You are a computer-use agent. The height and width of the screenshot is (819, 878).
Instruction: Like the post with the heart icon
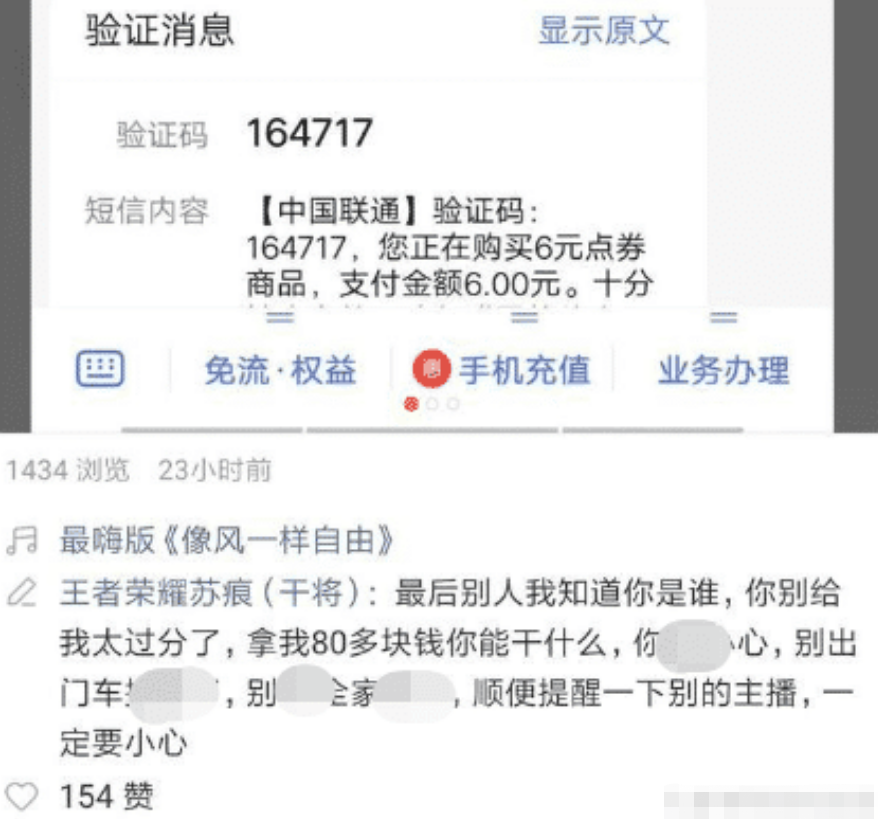click(x=22, y=797)
